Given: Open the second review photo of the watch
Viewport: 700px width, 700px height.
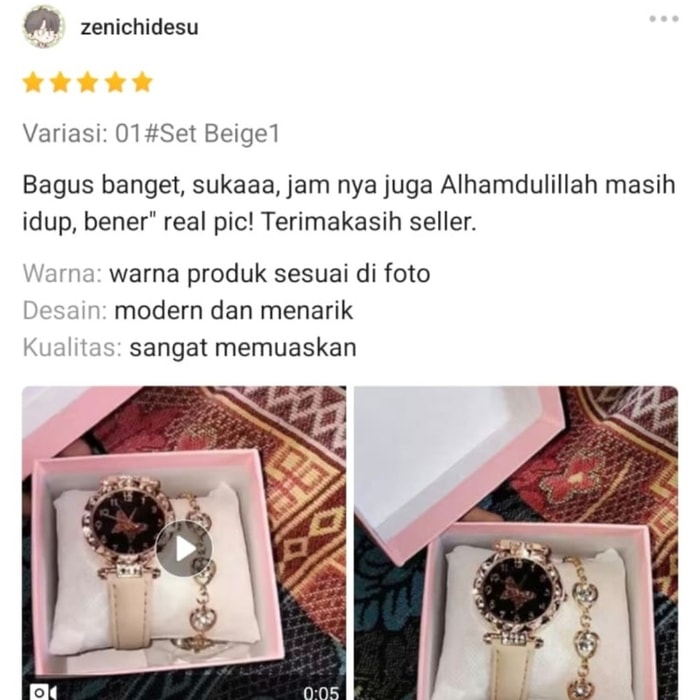Looking at the screenshot, I should pos(516,543).
